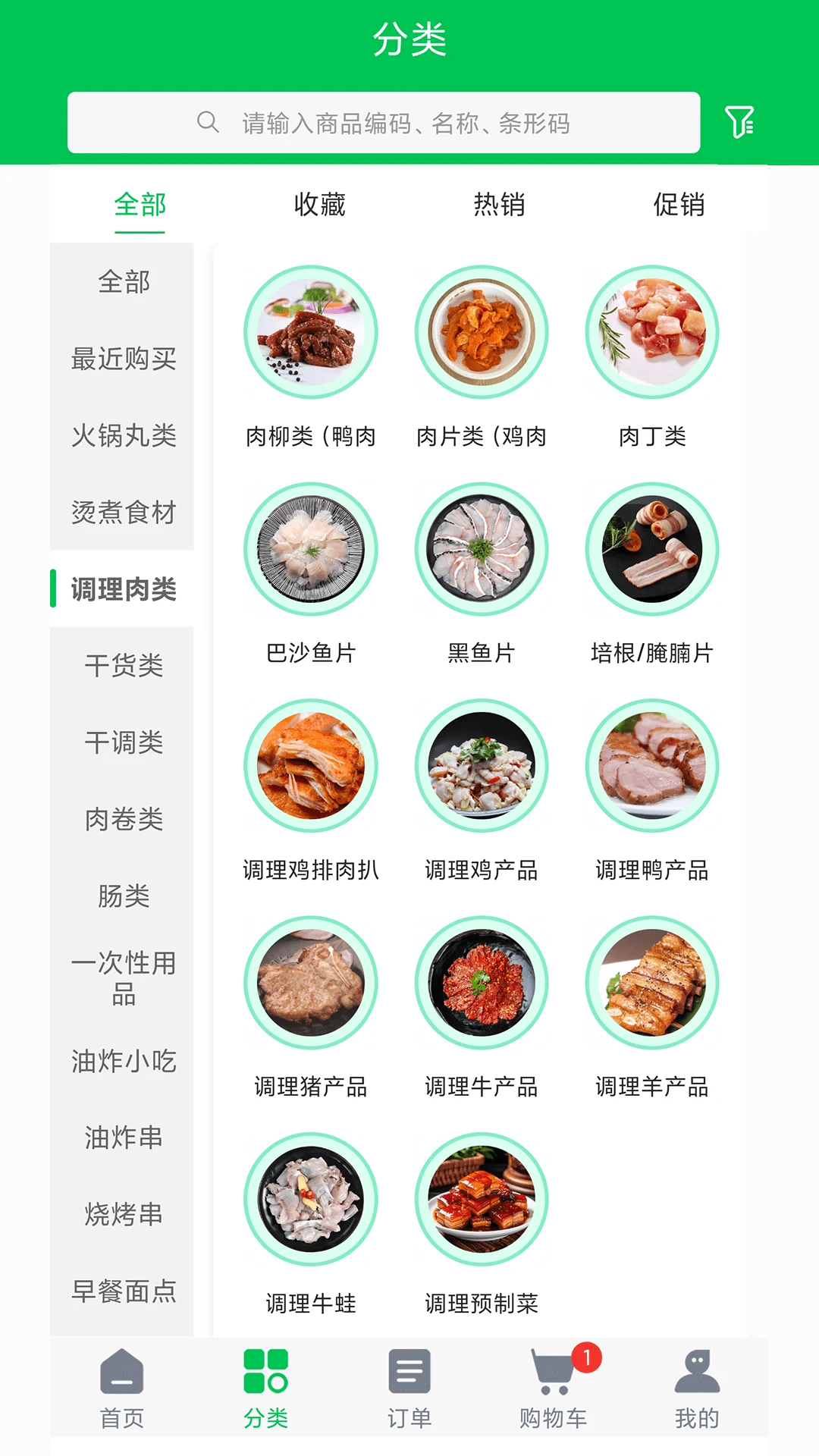Open the 购物车 shopping cart

[x=554, y=1387]
